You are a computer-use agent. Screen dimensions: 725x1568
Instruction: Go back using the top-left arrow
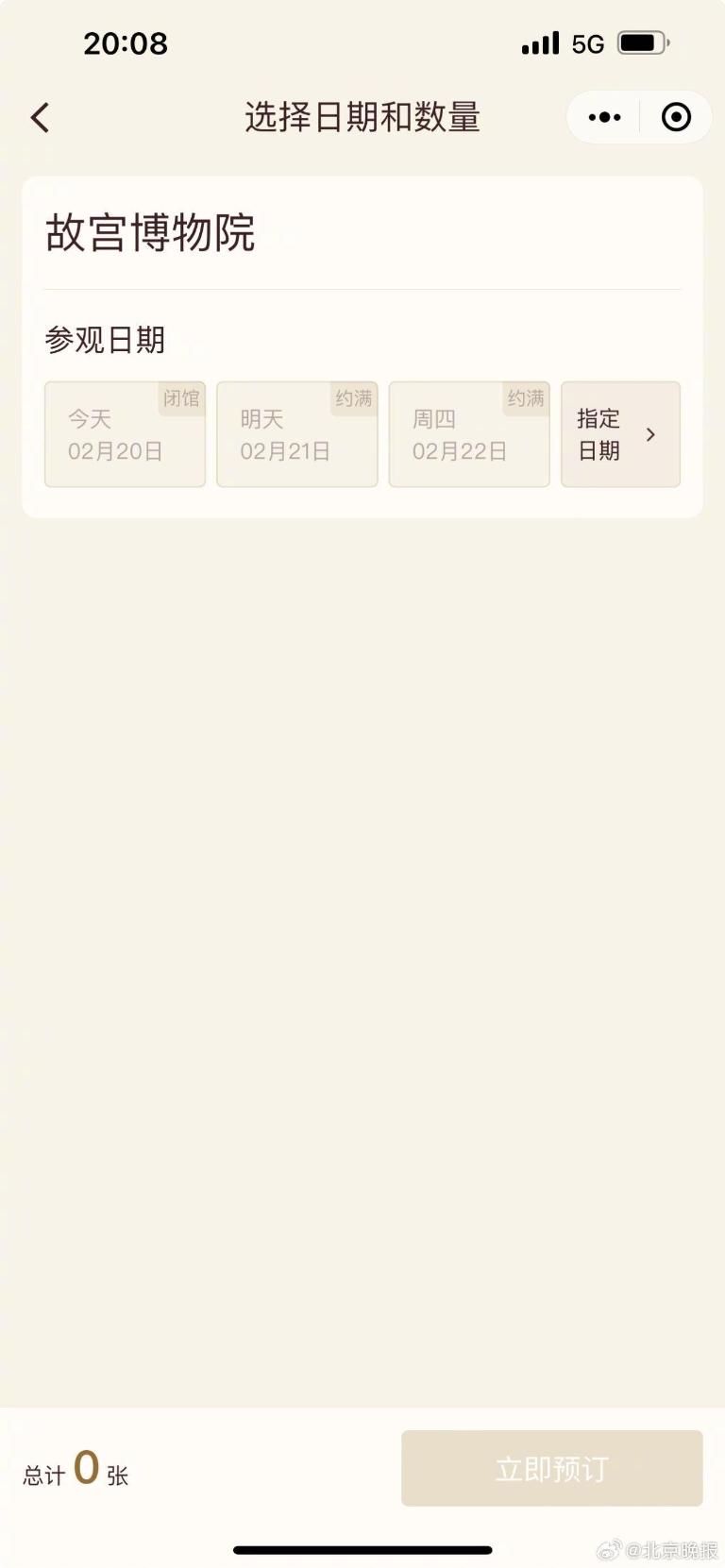40,118
